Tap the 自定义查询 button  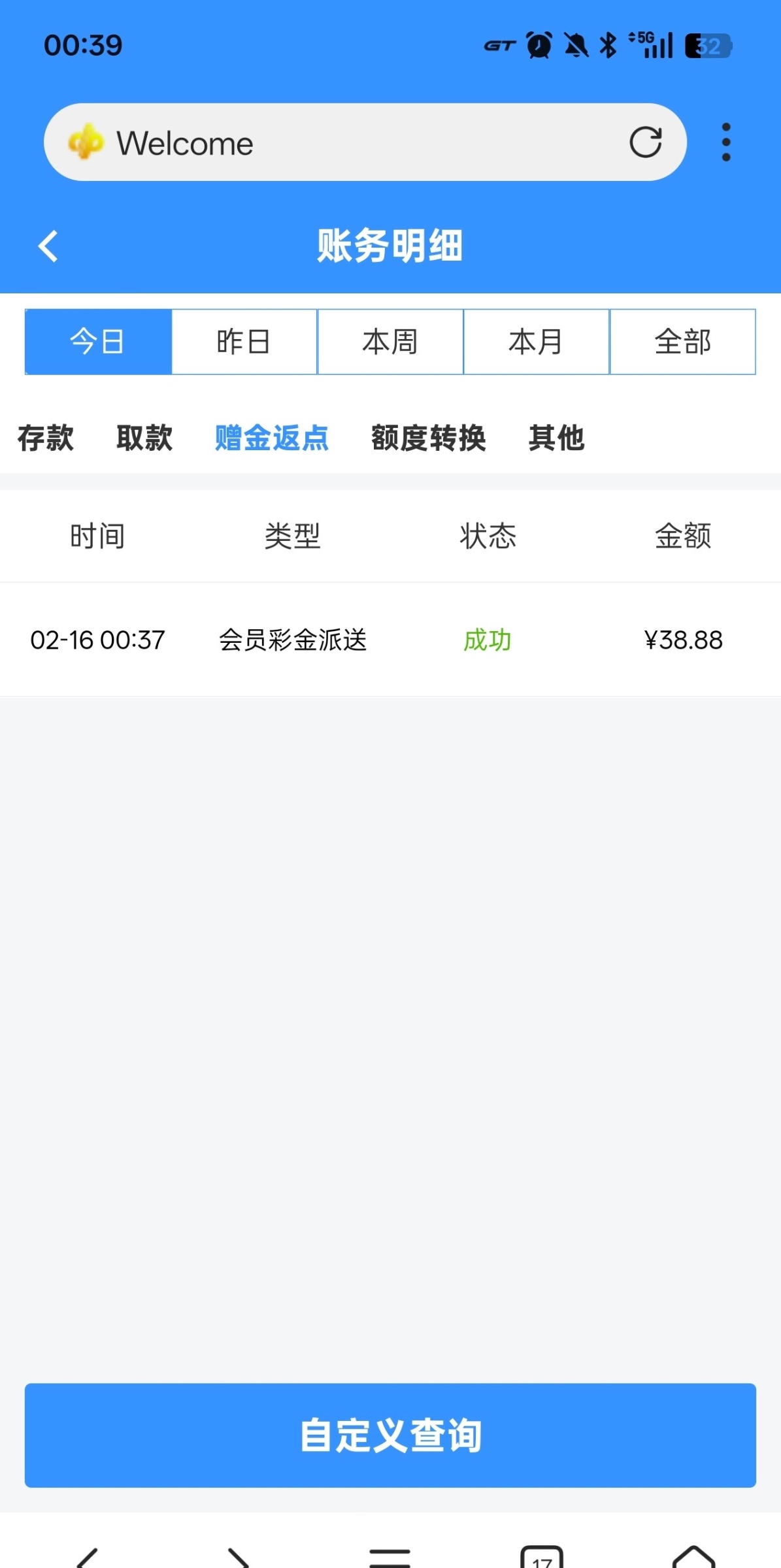coord(390,1435)
